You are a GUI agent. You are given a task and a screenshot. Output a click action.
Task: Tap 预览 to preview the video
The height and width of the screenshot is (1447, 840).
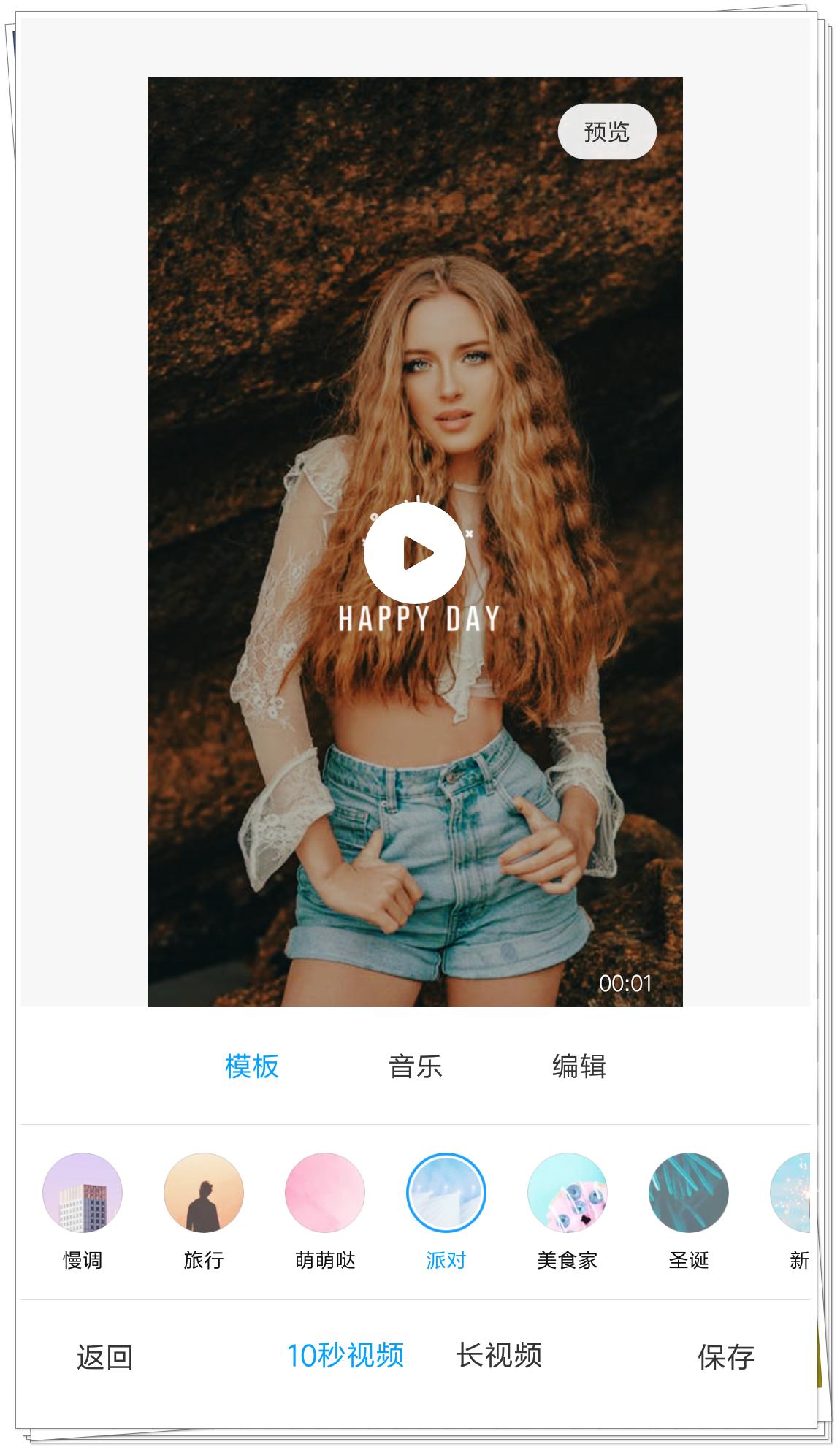coord(607,130)
